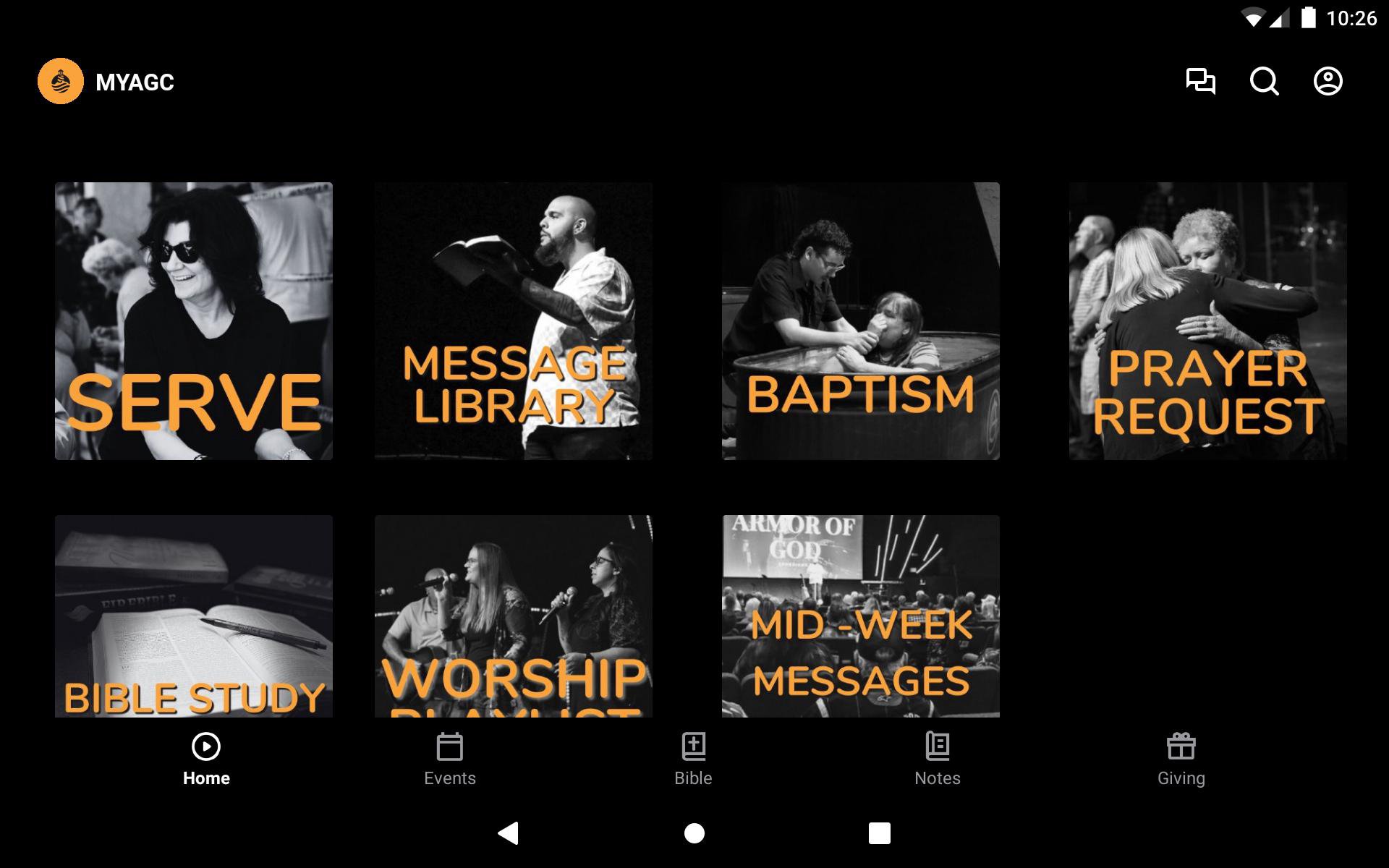The width and height of the screenshot is (1389, 868).
Task: Open the Mid-Week Messages tile
Action: [x=861, y=616]
